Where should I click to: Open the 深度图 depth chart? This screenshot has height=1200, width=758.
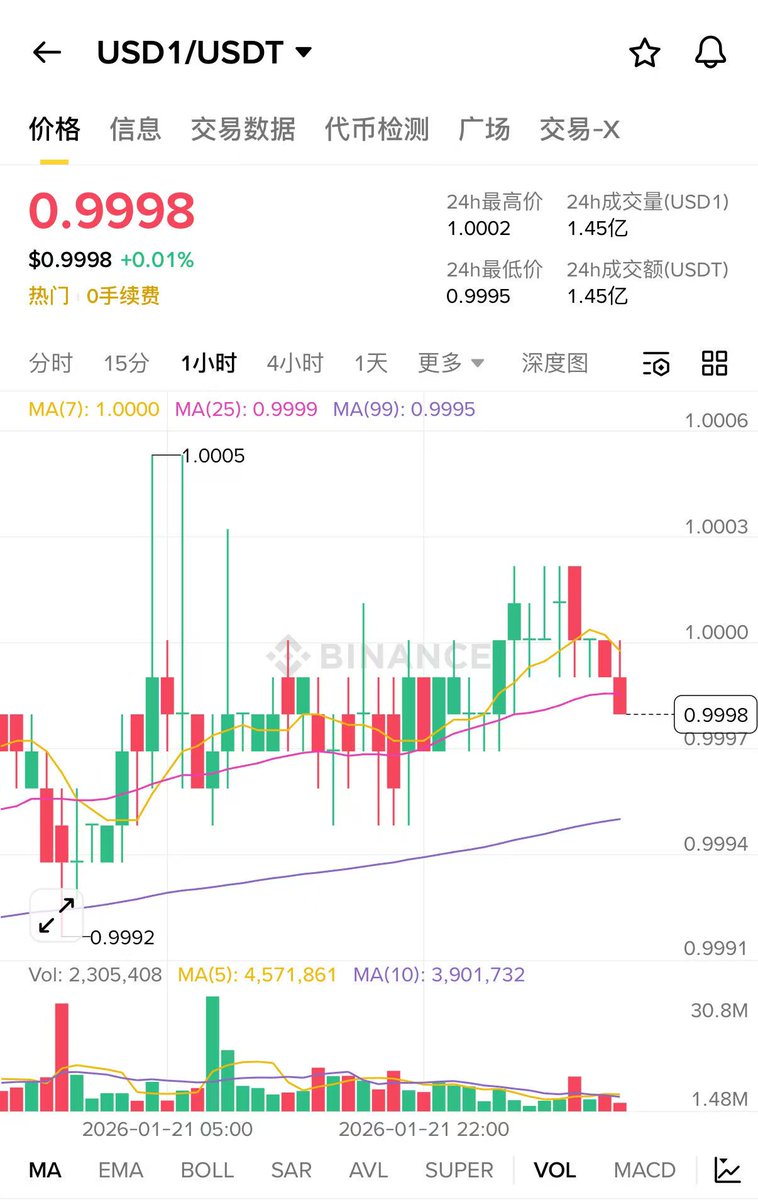pyautogui.click(x=555, y=363)
